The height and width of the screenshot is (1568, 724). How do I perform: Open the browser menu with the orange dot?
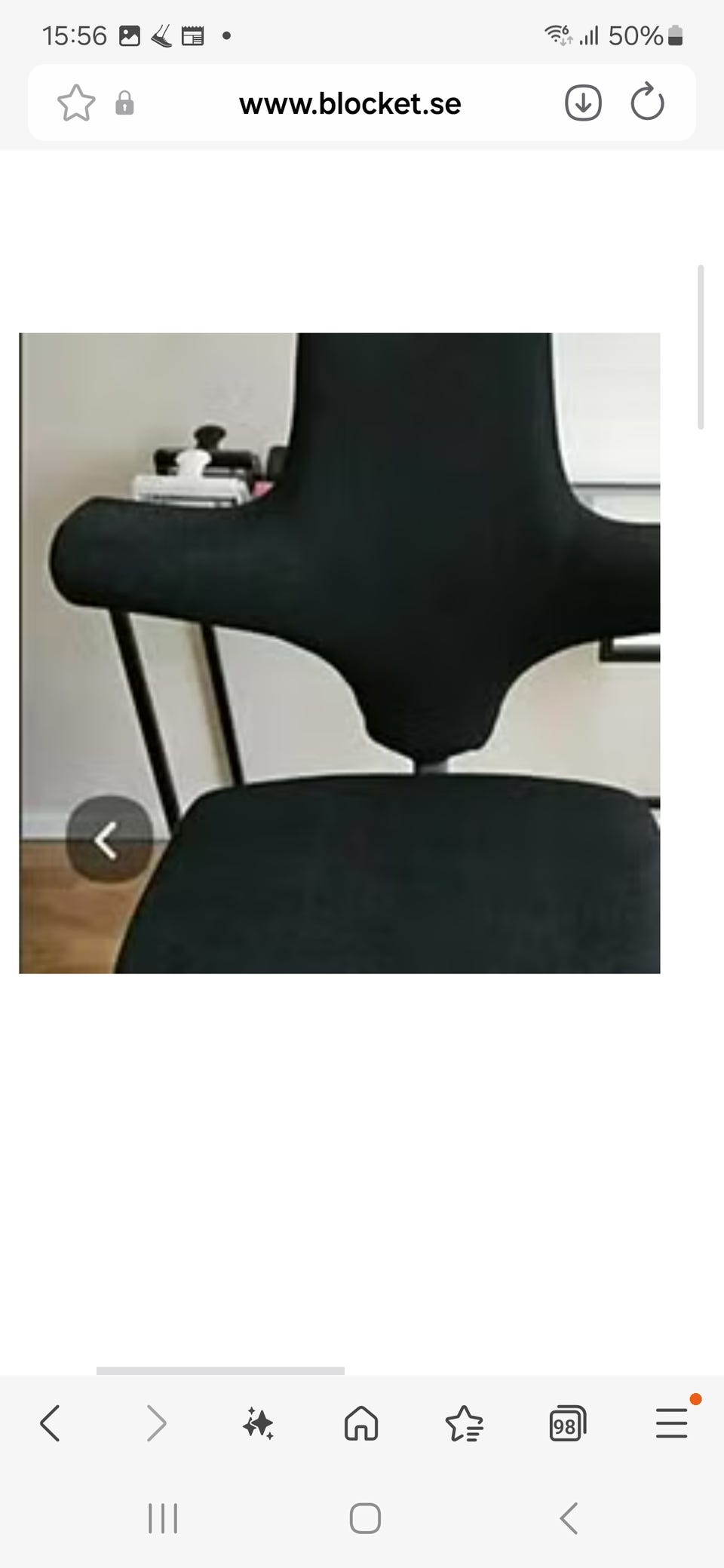pos(671,1423)
